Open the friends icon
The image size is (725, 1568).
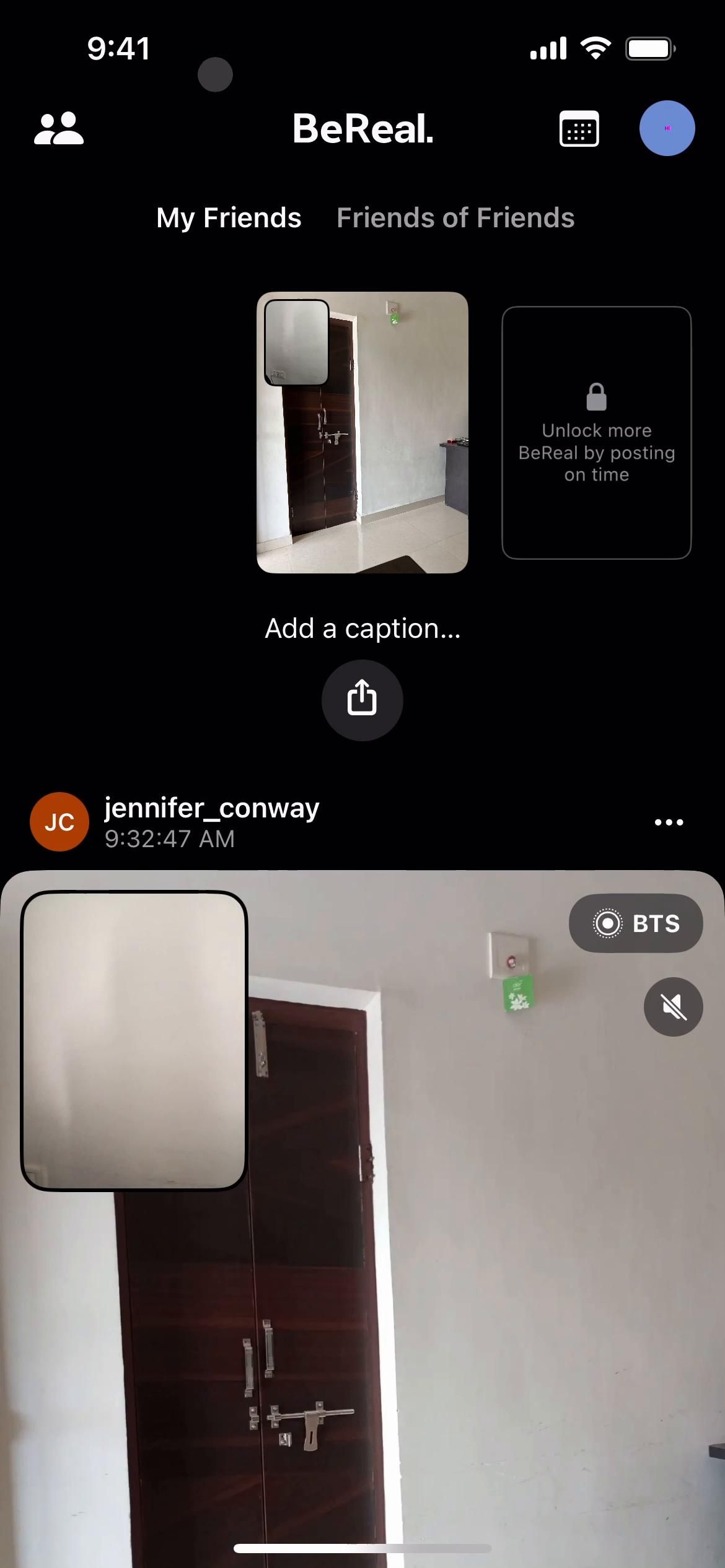point(59,129)
